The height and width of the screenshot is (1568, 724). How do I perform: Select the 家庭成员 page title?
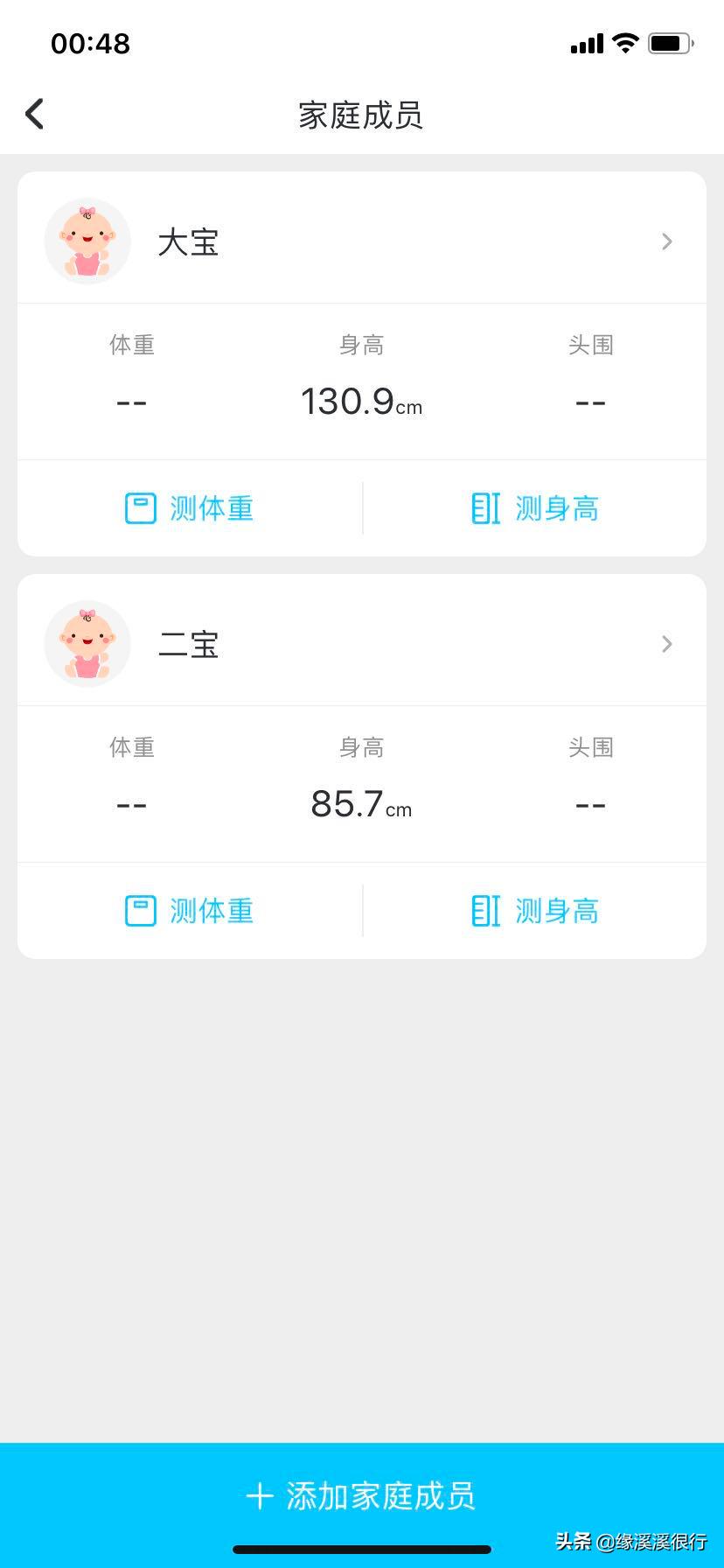click(361, 115)
